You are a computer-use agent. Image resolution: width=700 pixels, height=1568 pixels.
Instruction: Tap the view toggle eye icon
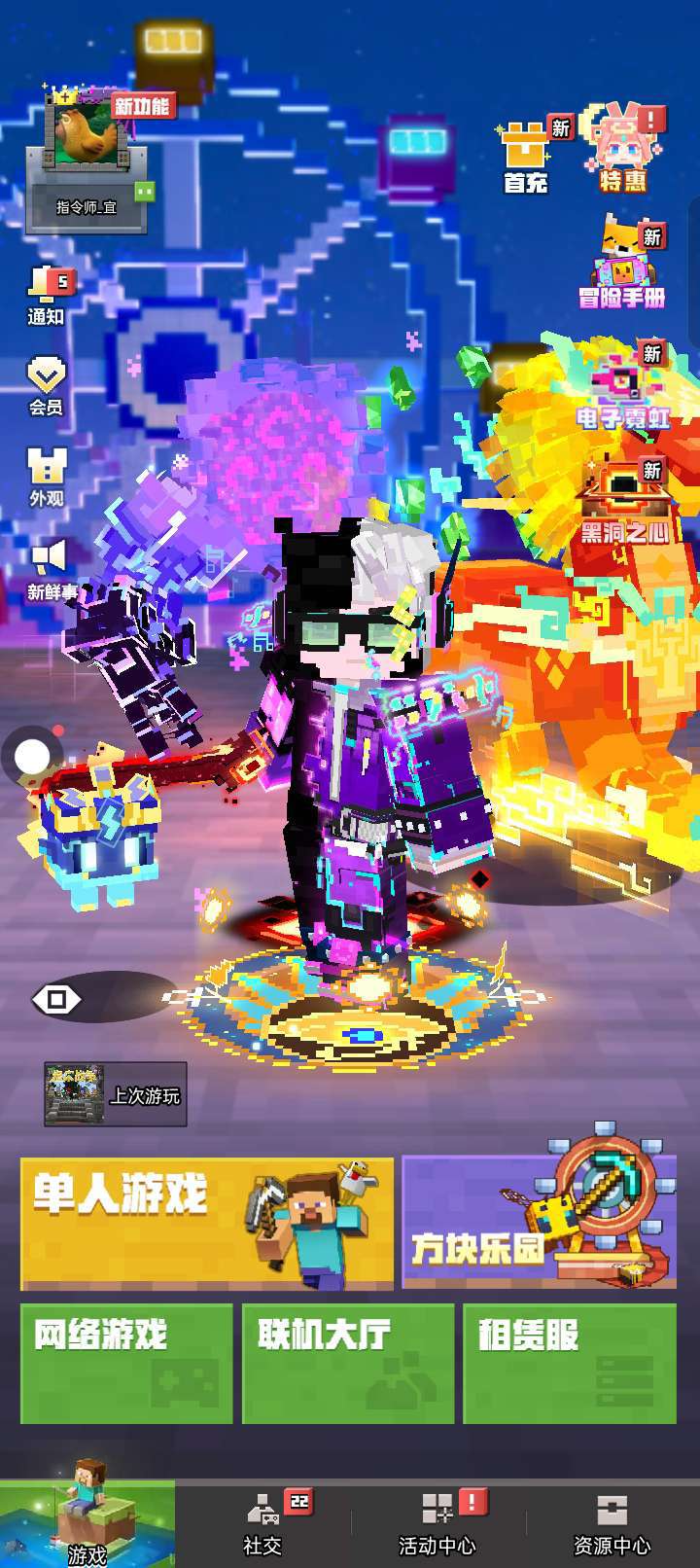click(56, 999)
